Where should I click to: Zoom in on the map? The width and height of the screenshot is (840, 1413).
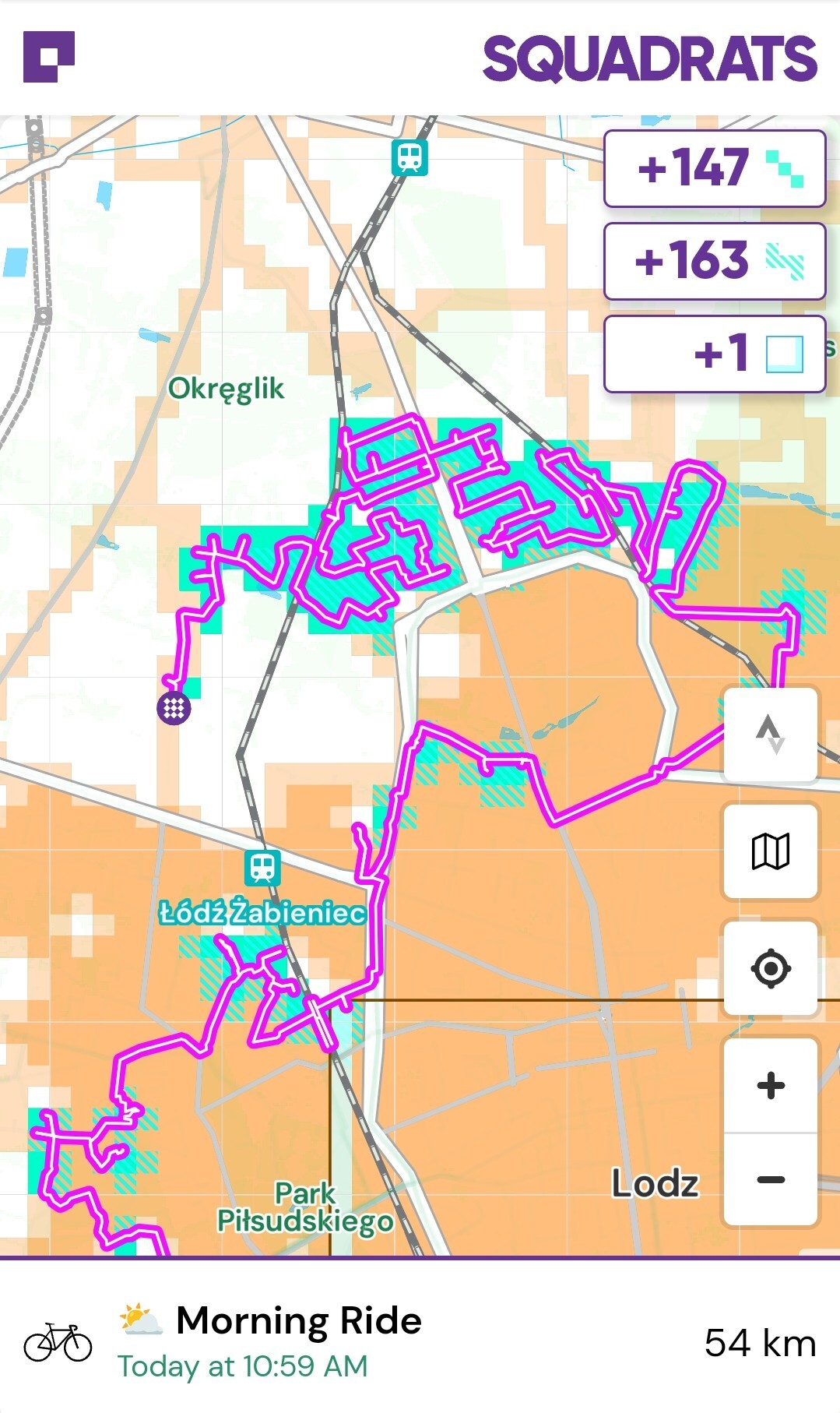[770, 1085]
